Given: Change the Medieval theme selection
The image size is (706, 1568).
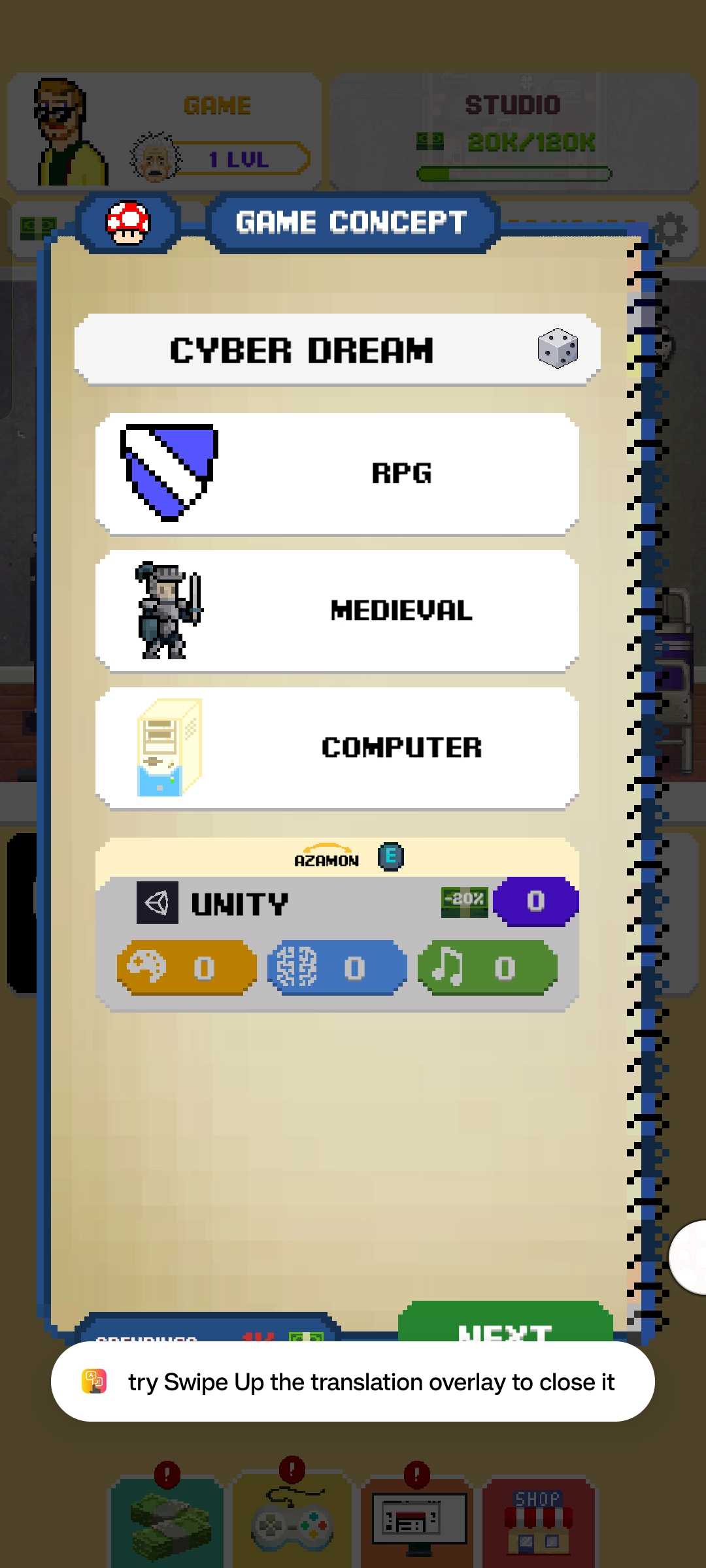Looking at the screenshot, I should 337,610.
